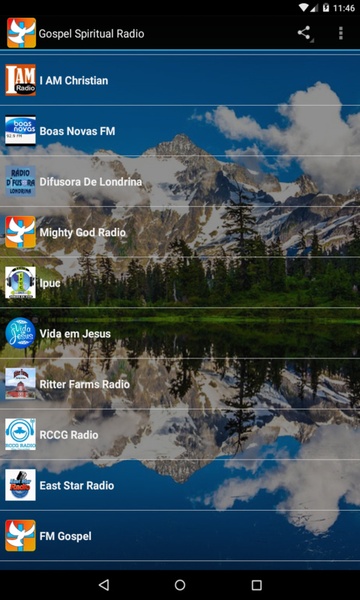Select Difusora De Londrina station
Screen dimensions: 360x600
tap(180, 181)
